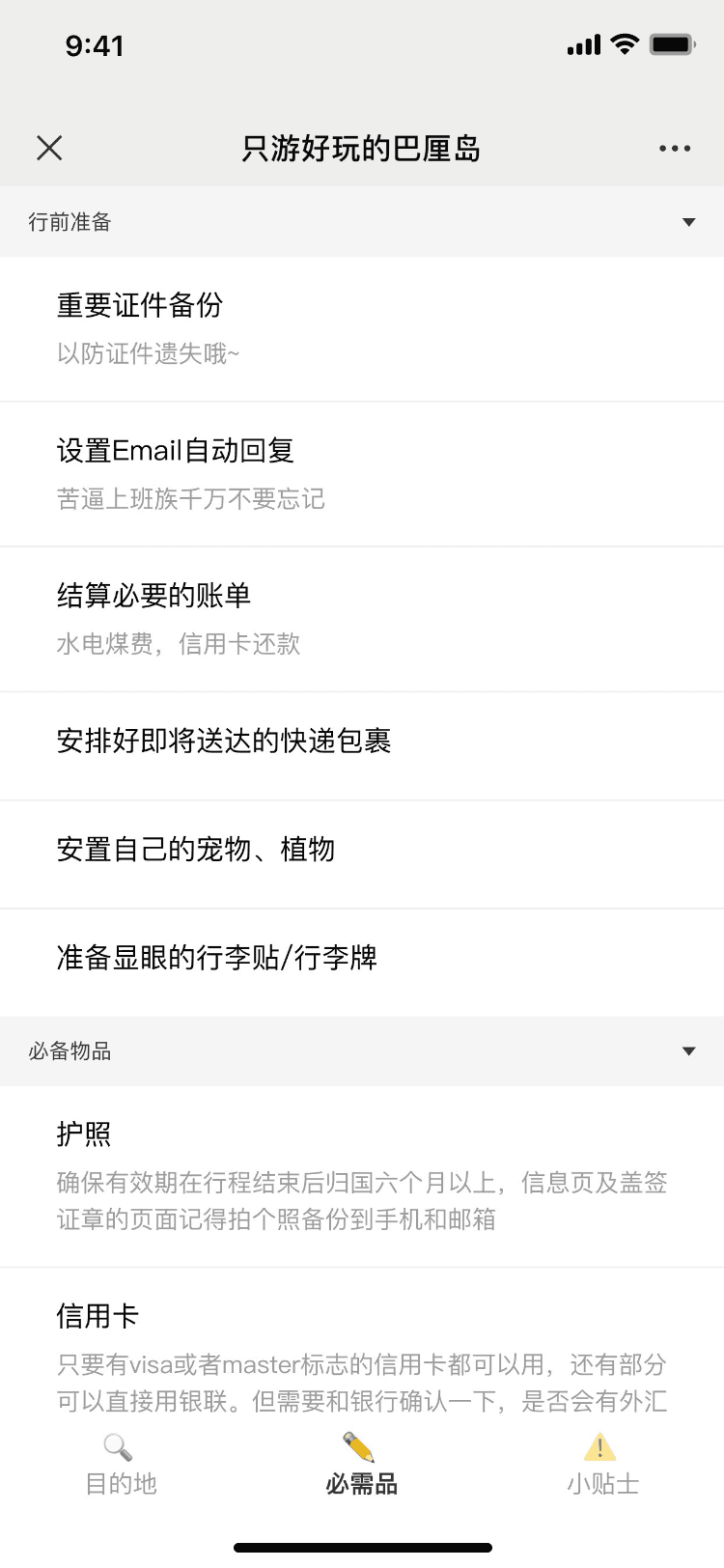Collapse the 行前准备 section
The image size is (724, 1568).
688,222
